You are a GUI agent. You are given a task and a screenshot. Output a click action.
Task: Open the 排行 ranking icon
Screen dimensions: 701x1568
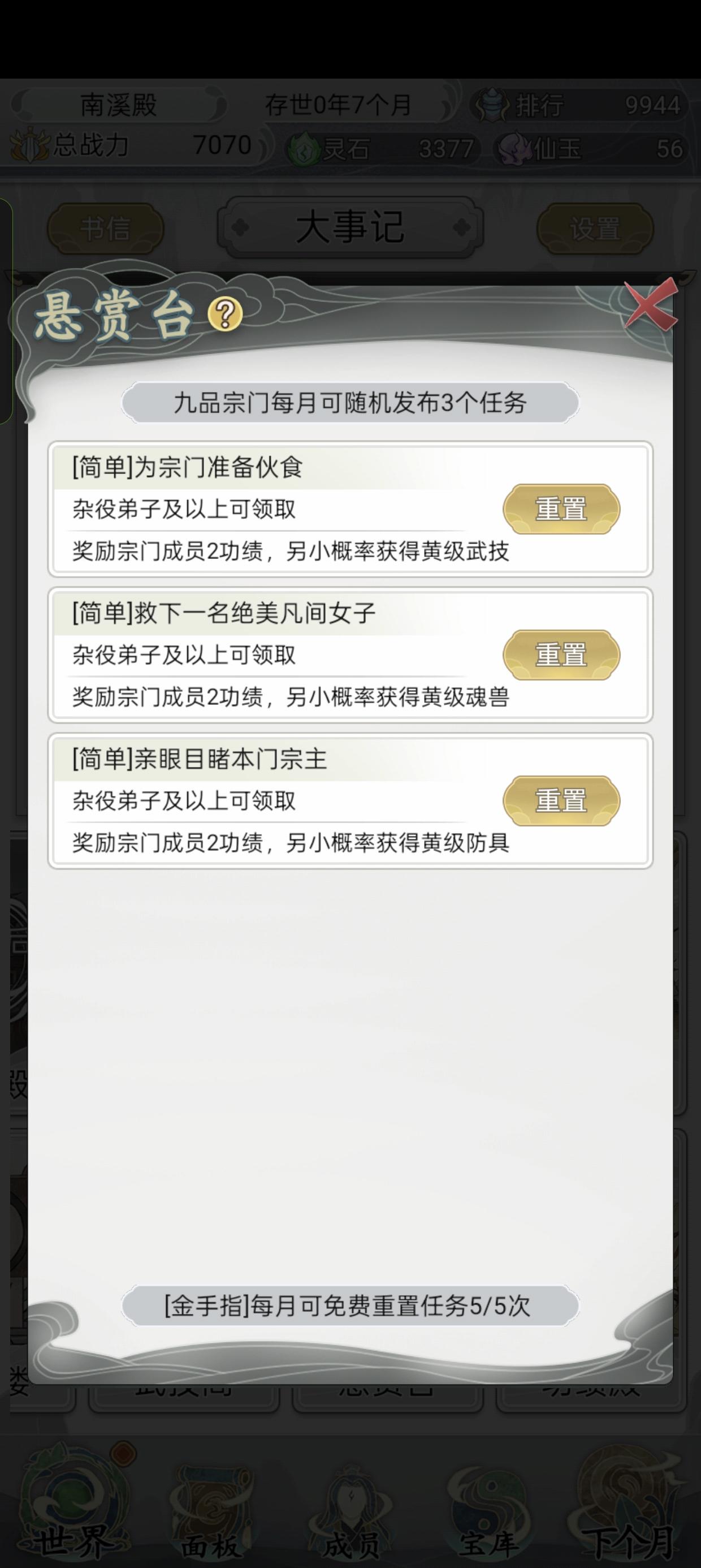tap(493, 104)
